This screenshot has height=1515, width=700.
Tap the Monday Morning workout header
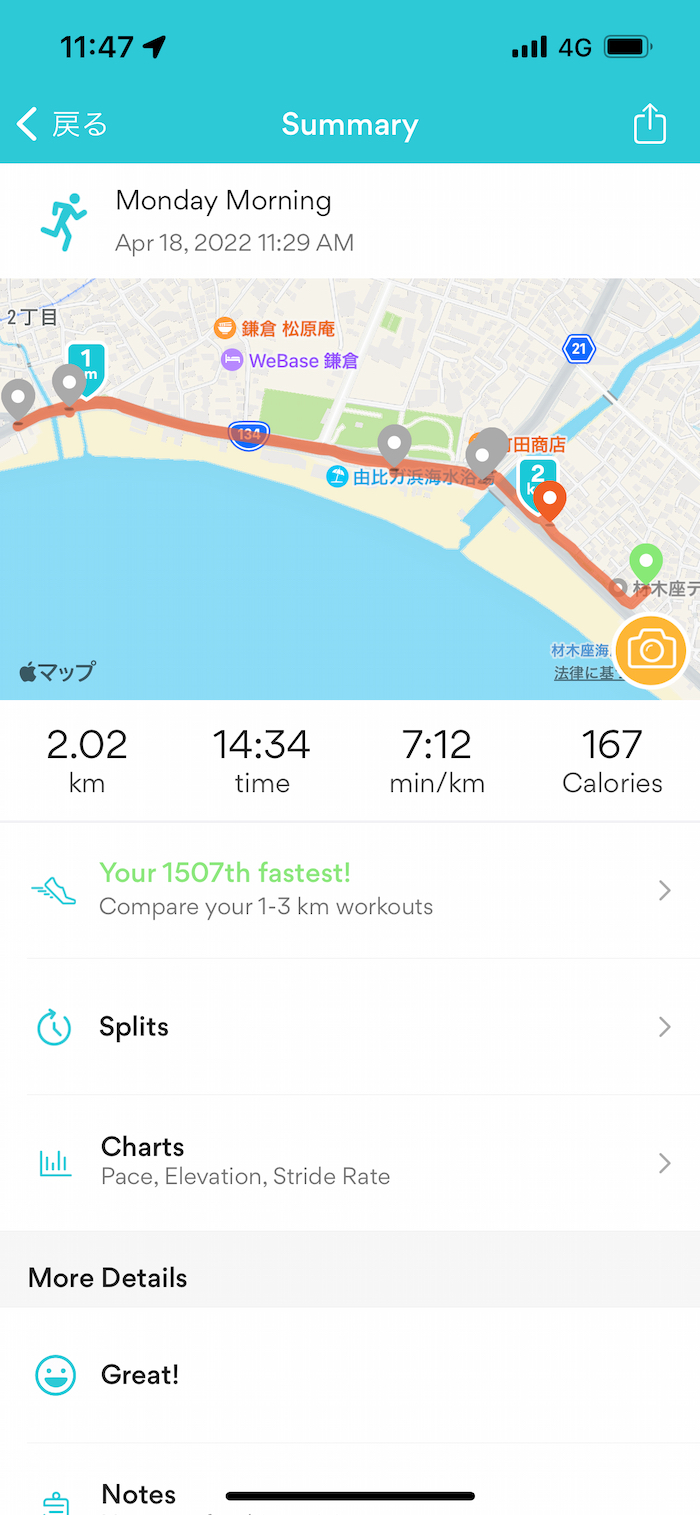350,221
